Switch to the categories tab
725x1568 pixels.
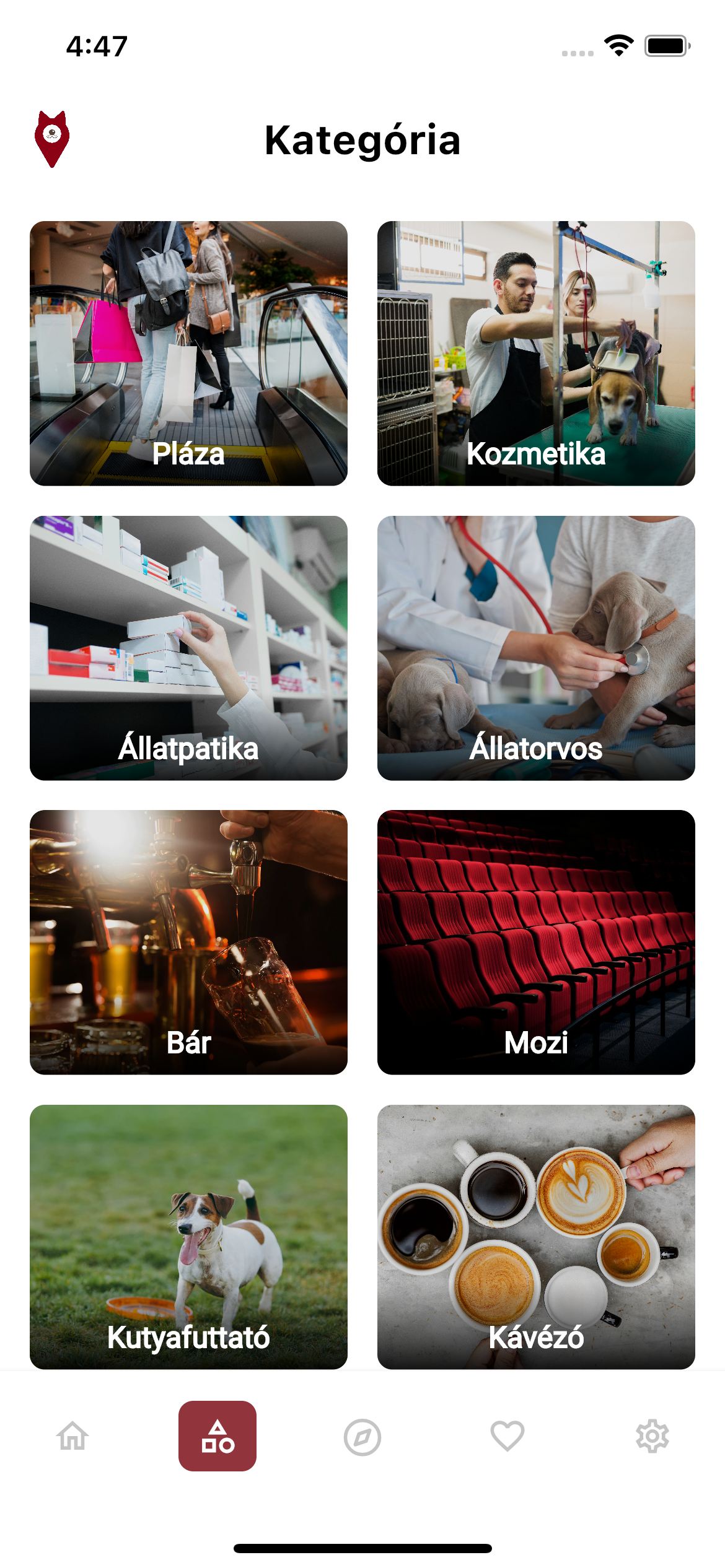217,1436
